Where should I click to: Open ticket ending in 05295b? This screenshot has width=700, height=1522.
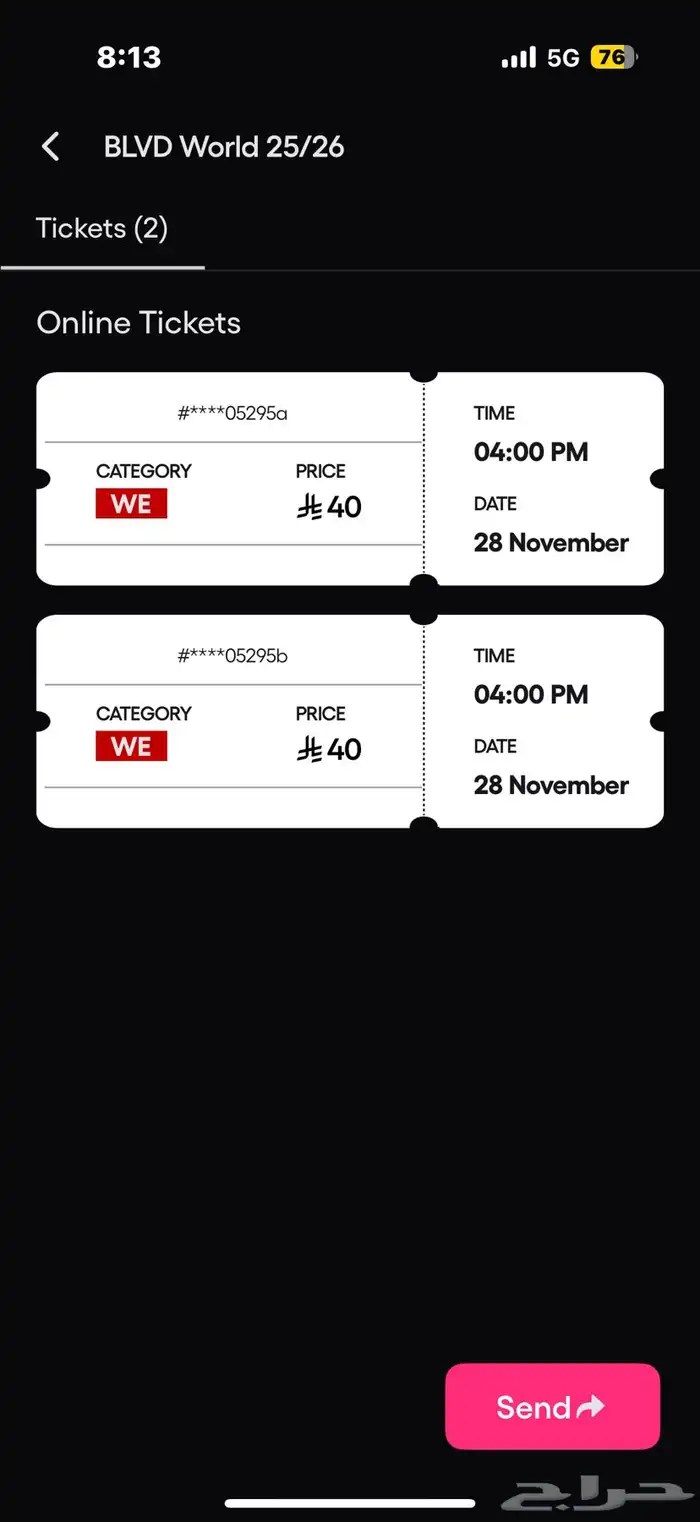pyautogui.click(x=349, y=721)
